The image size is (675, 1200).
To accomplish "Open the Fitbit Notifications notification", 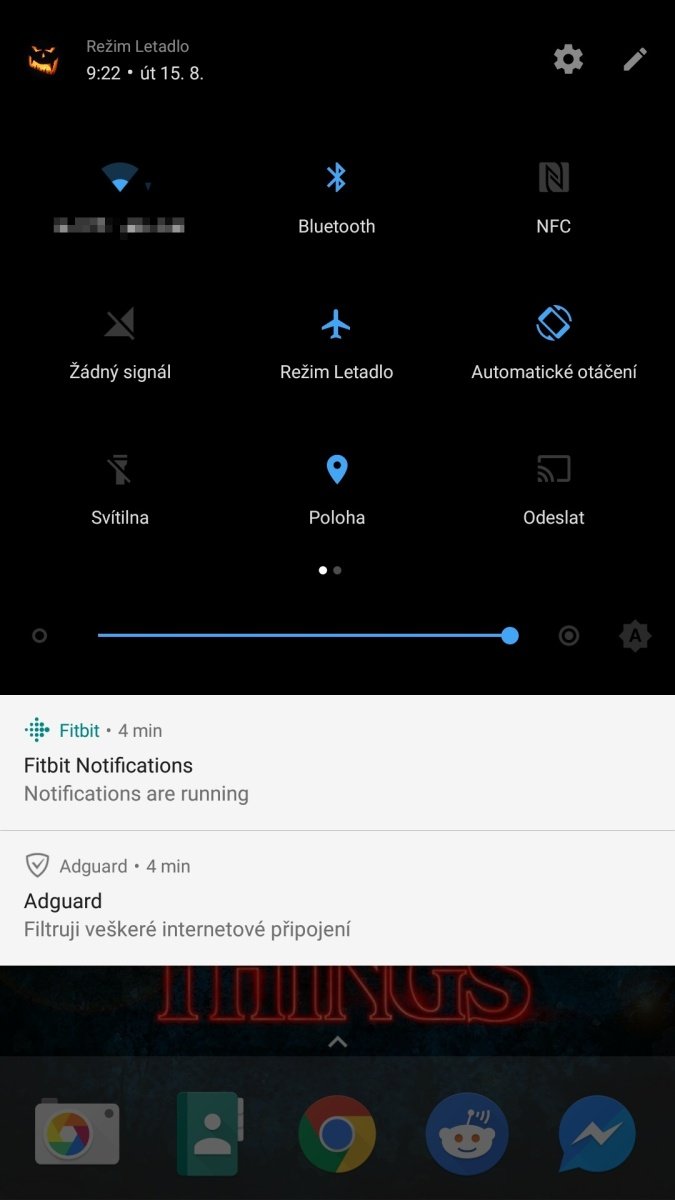I will click(x=337, y=763).
